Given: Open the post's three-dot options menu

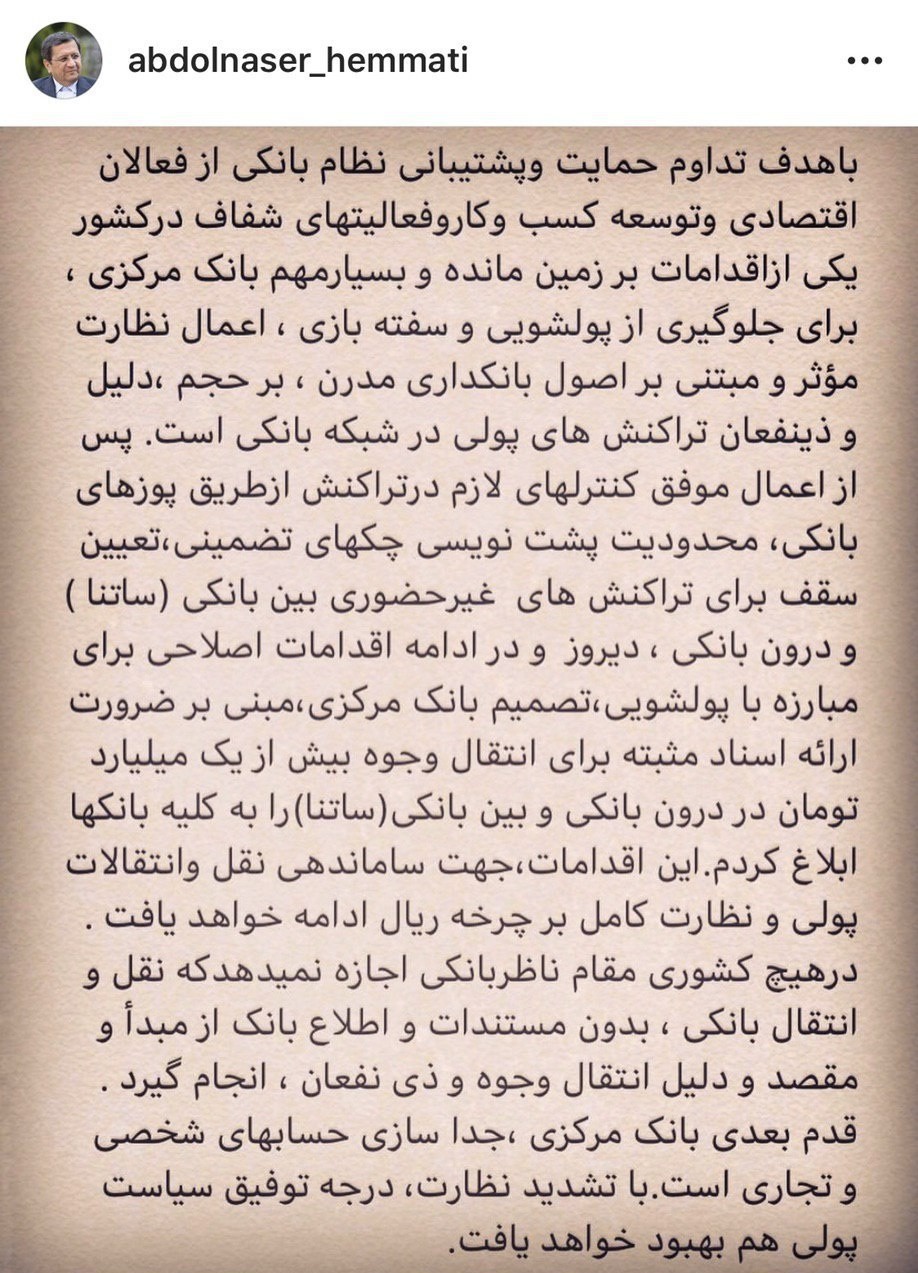Looking at the screenshot, I should (864, 62).
